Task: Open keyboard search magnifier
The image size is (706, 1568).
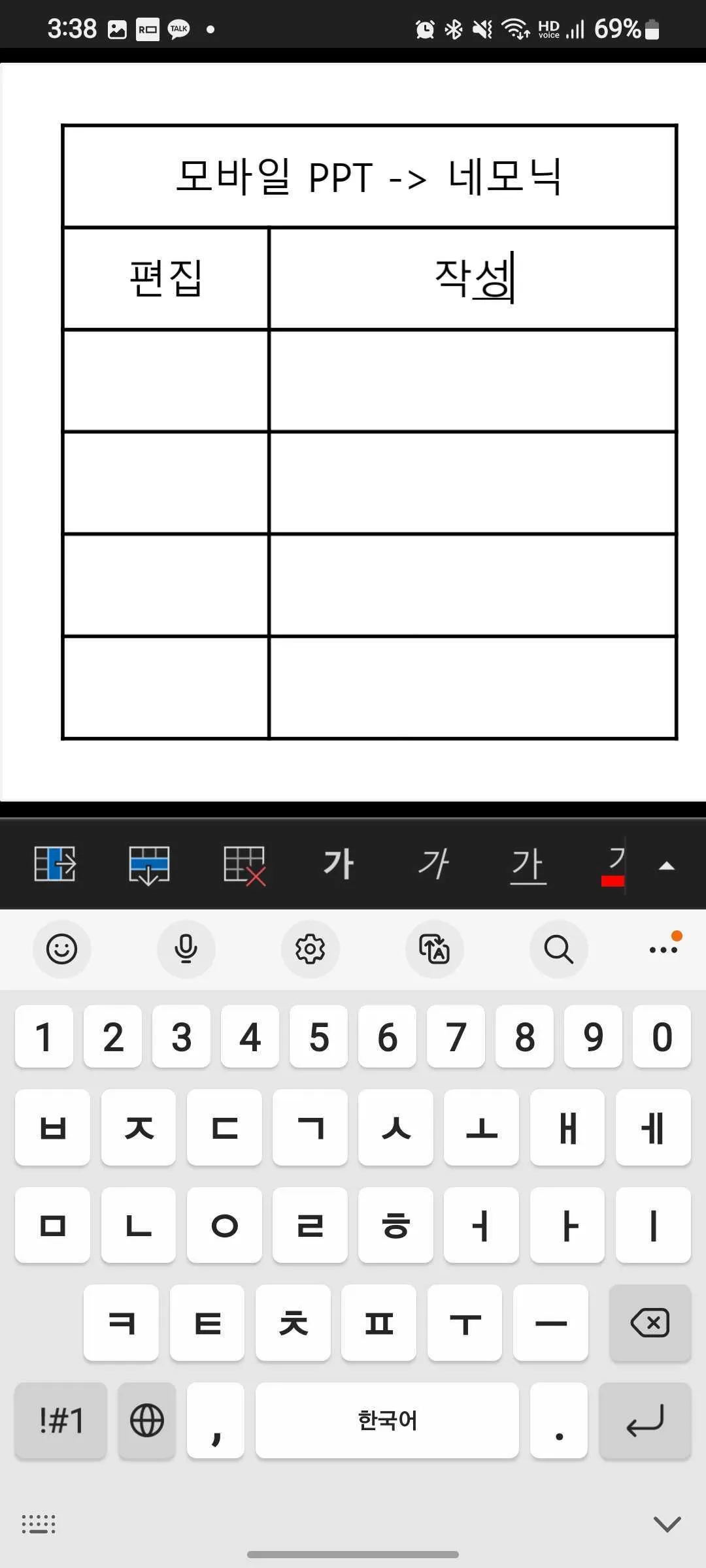Action: pos(558,949)
